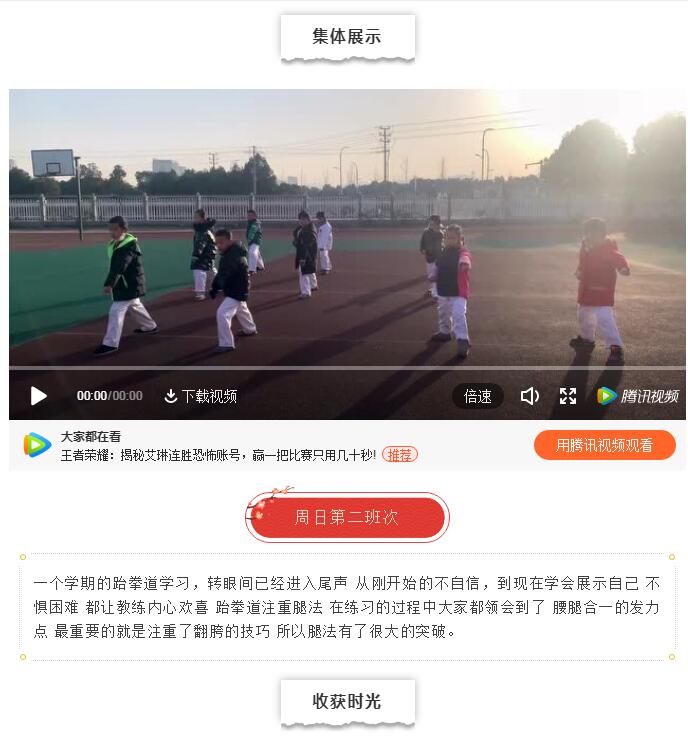This screenshot has height=738, width=688.
Task: Open the 倍速 playback speed option
Action: pyautogui.click(x=478, y=396)
